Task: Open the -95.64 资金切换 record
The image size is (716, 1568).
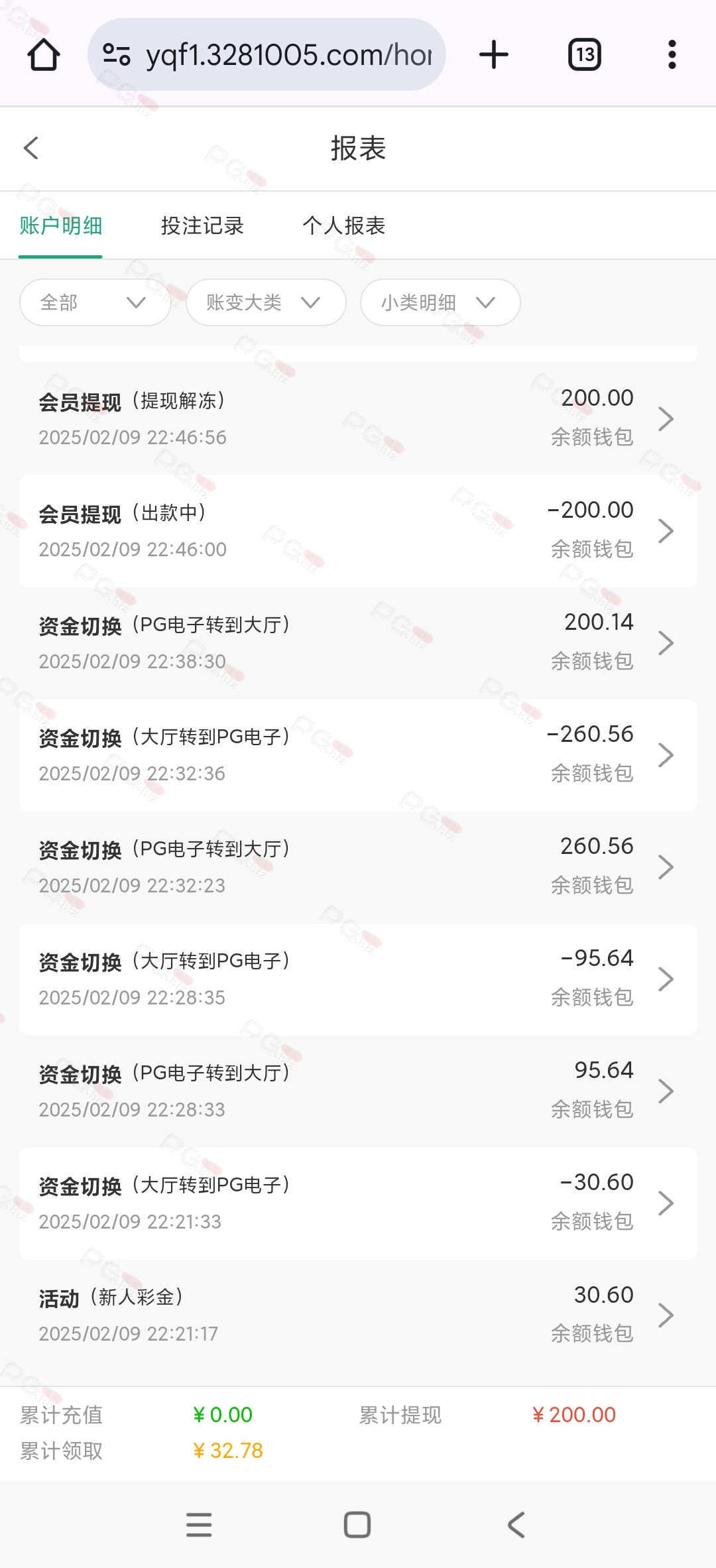Action: tap(358, 979)
